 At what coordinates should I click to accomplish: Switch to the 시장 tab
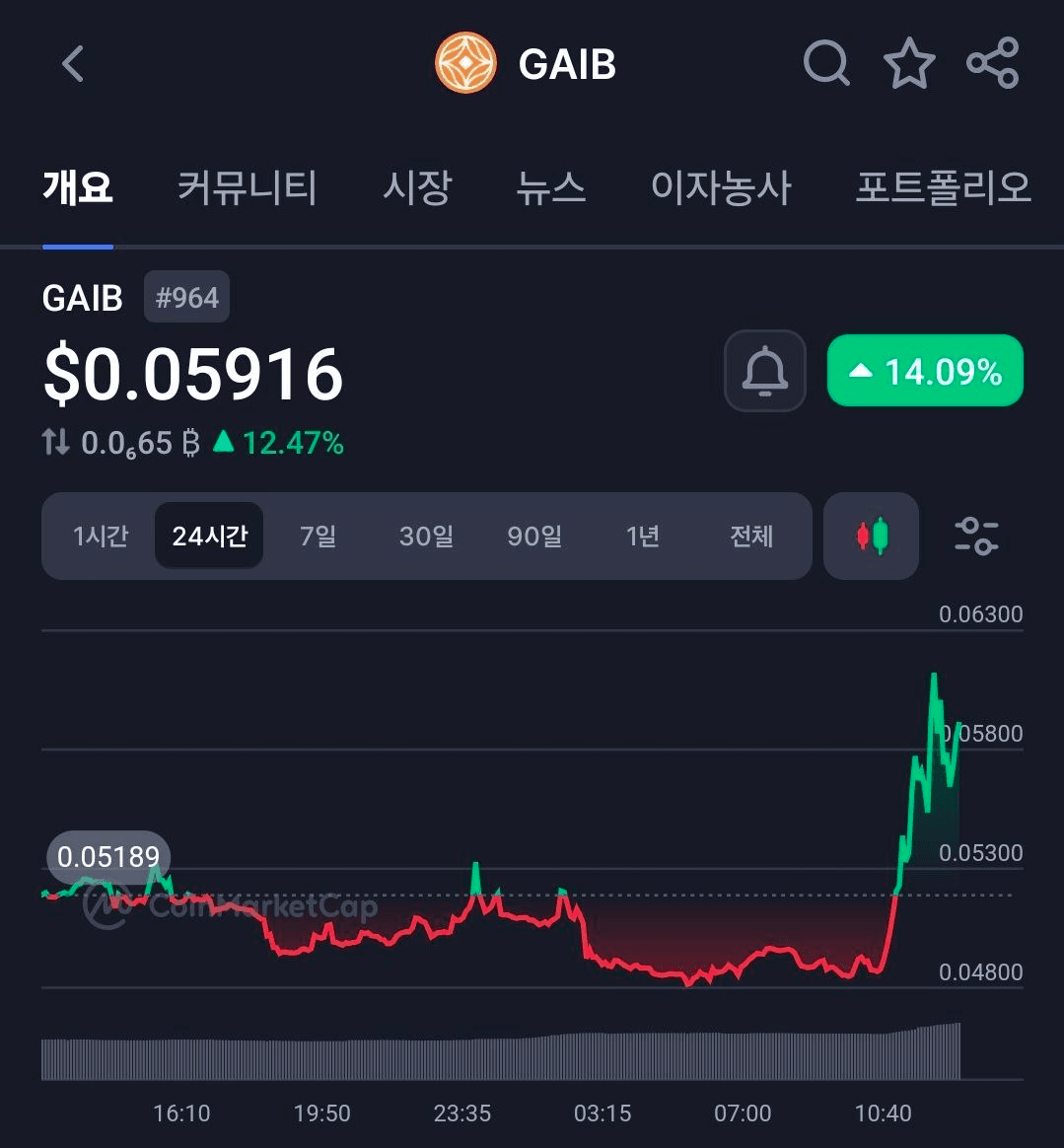[417, 186]
